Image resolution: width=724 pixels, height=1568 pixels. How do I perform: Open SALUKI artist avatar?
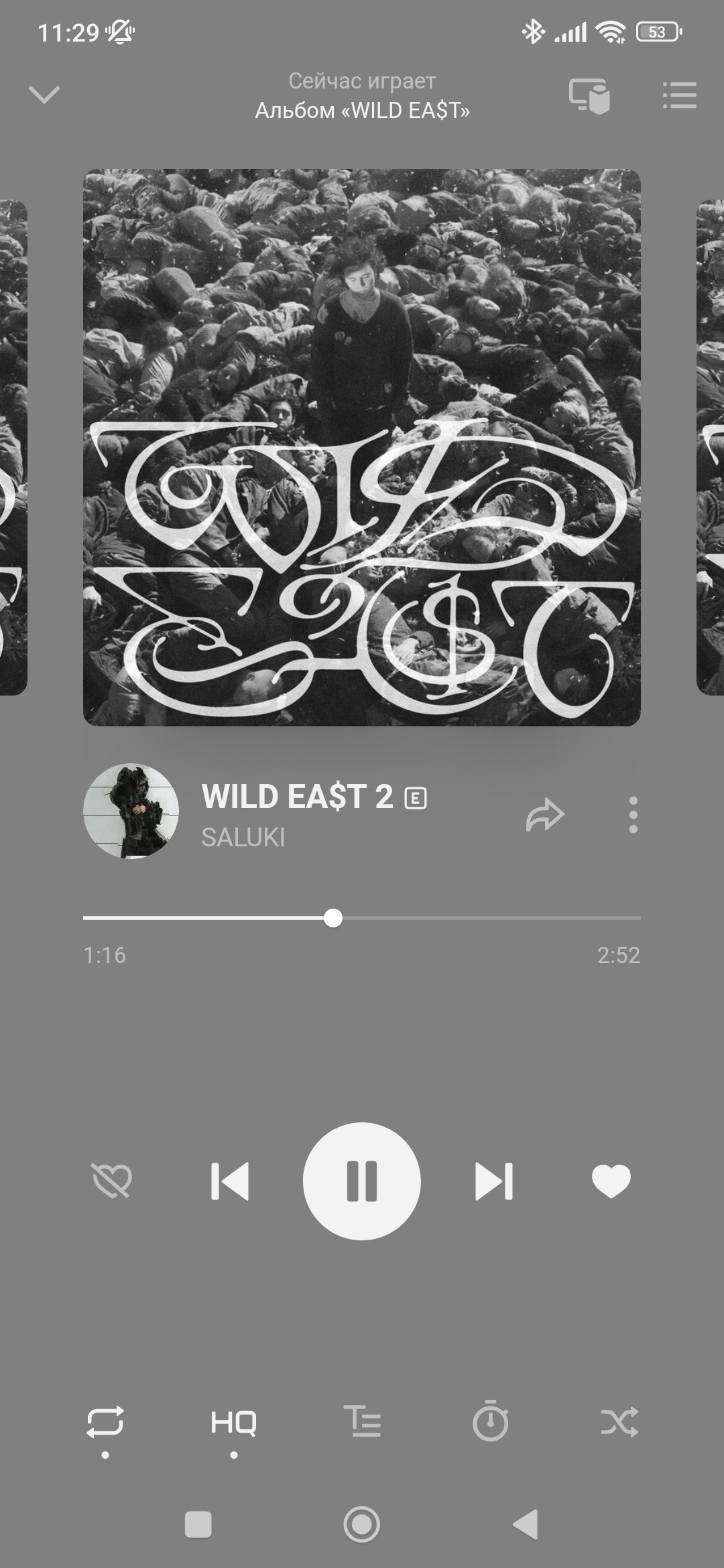tap(131, 811)
